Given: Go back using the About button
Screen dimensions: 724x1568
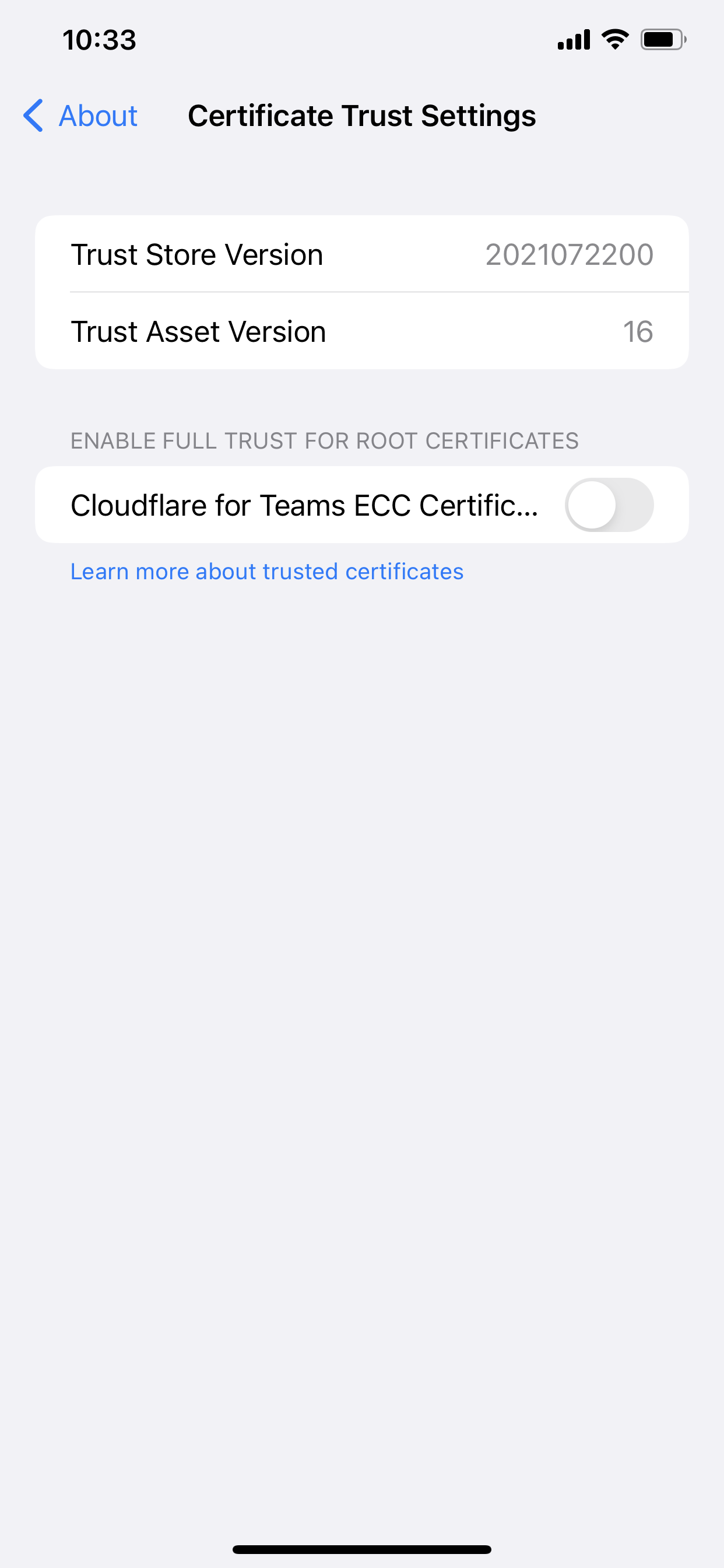Looking at the screenshot, I should pos(97,116).
